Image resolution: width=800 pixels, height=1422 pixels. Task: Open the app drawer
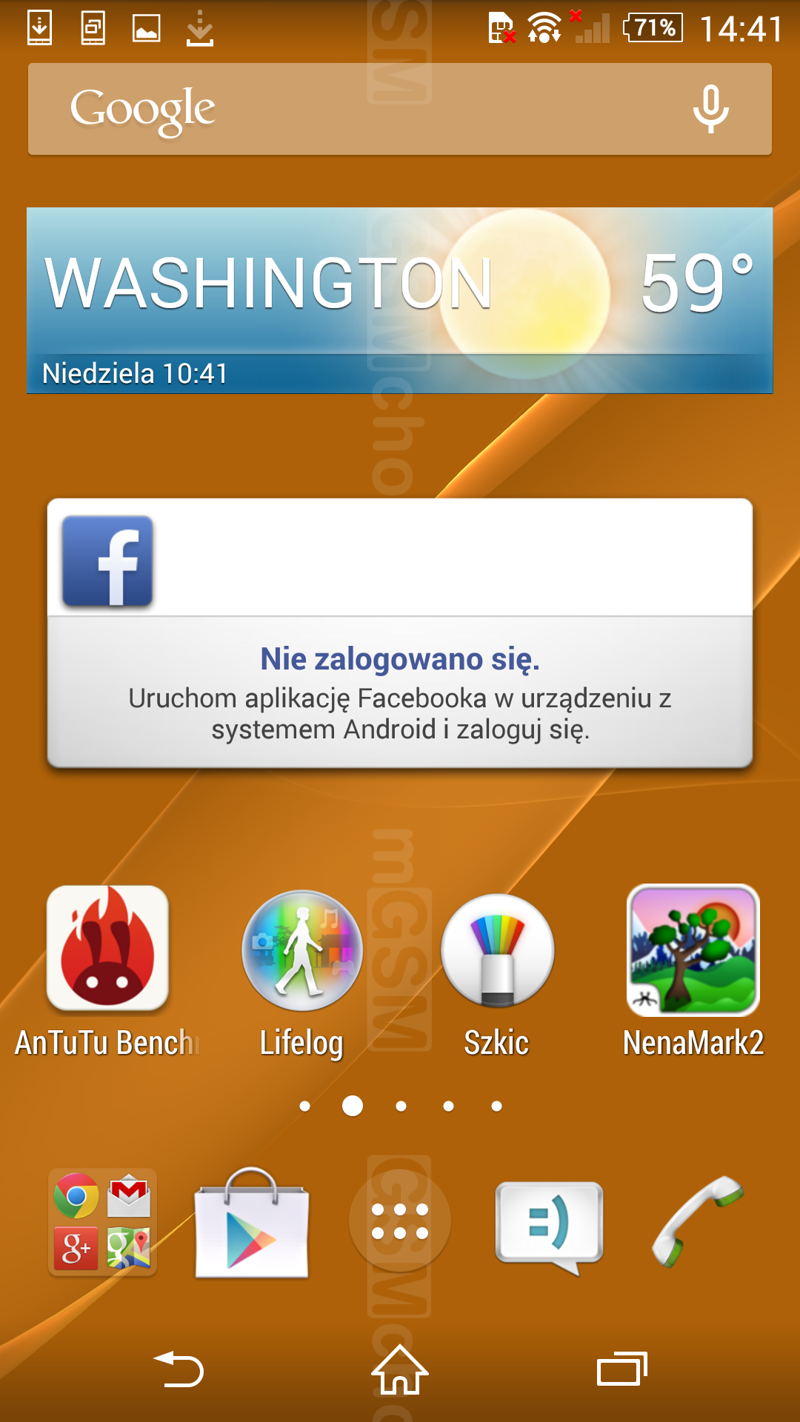click(x=400, y=1222)
